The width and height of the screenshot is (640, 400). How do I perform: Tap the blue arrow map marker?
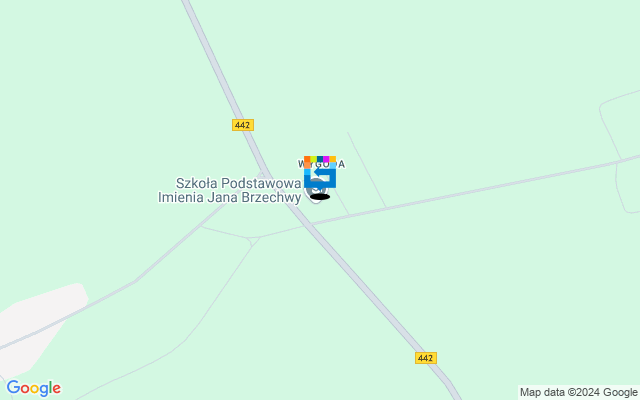click(320, 175)
